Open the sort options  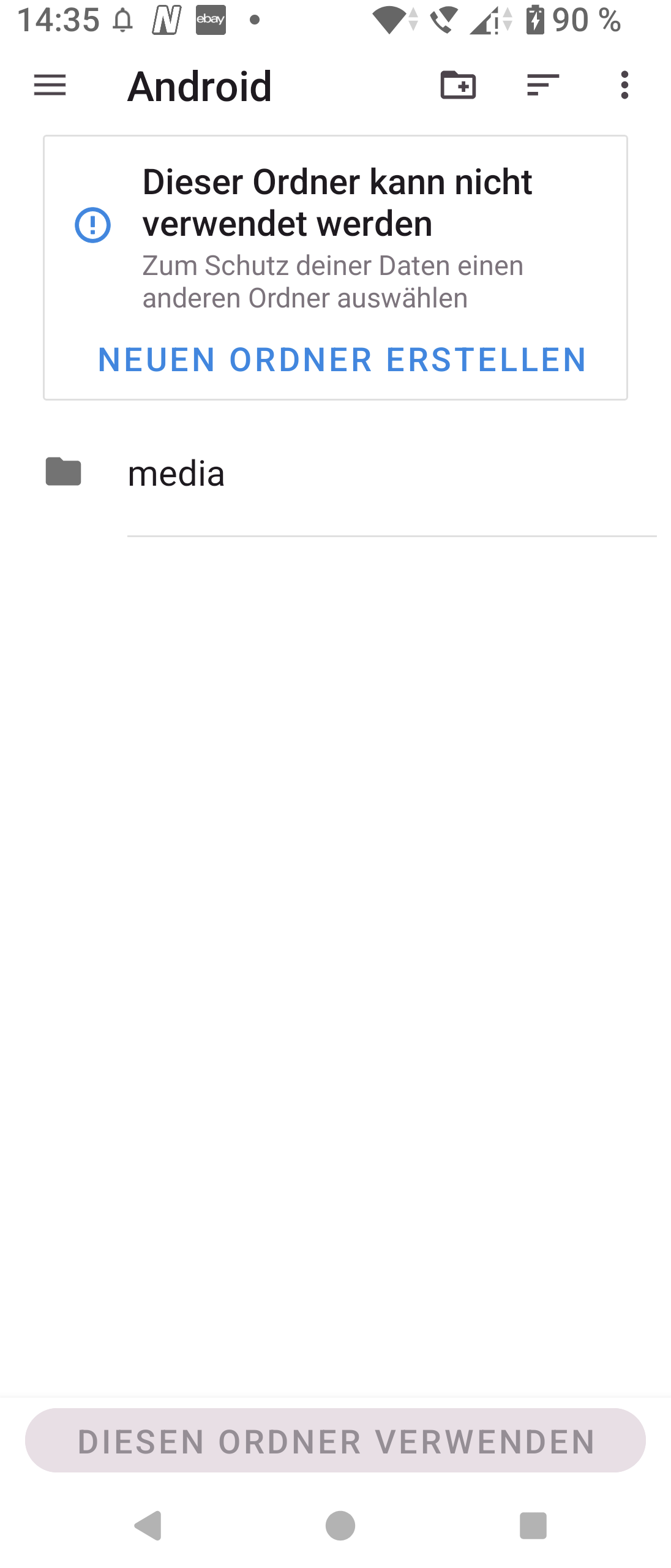click(x=542, y=85)
